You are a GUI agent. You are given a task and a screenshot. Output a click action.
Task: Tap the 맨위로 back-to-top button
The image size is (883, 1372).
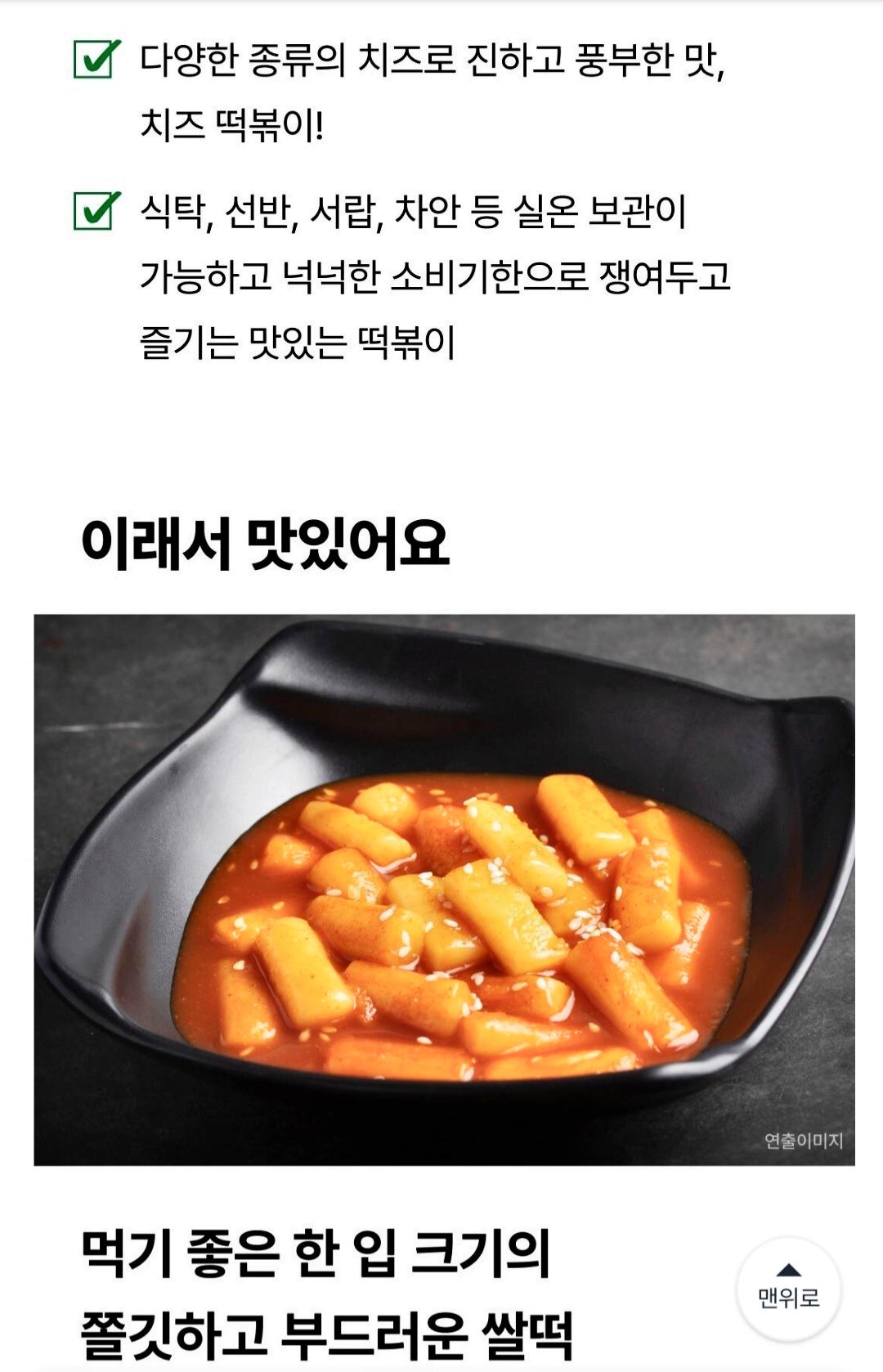click(x=788, y=1288)
